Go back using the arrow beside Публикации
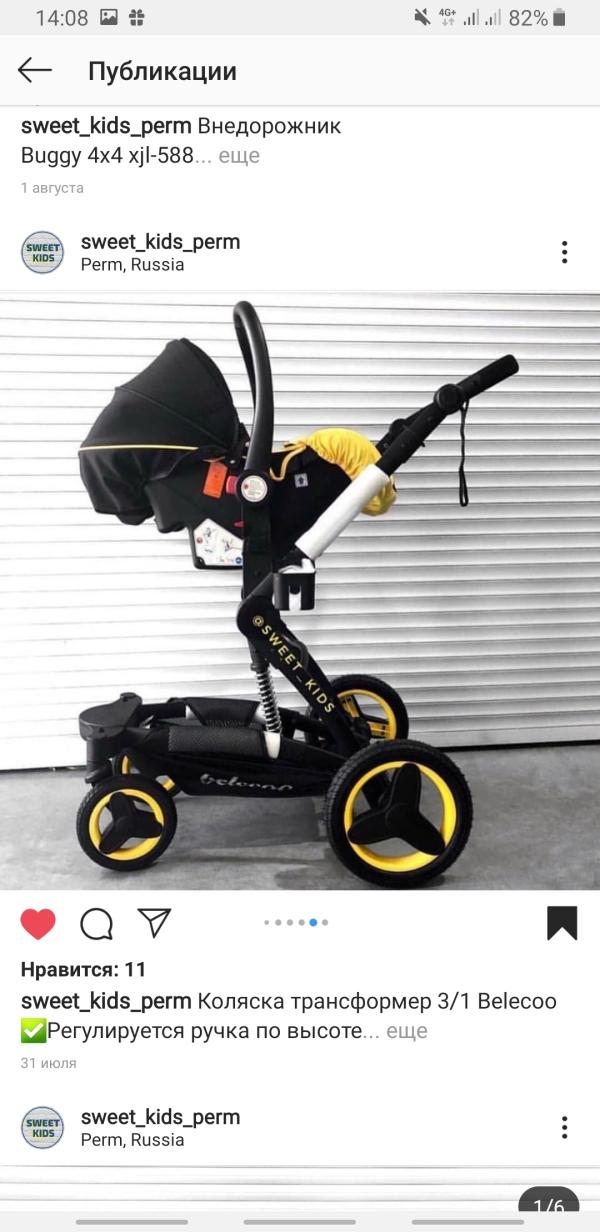 click(x=35, y=70)
